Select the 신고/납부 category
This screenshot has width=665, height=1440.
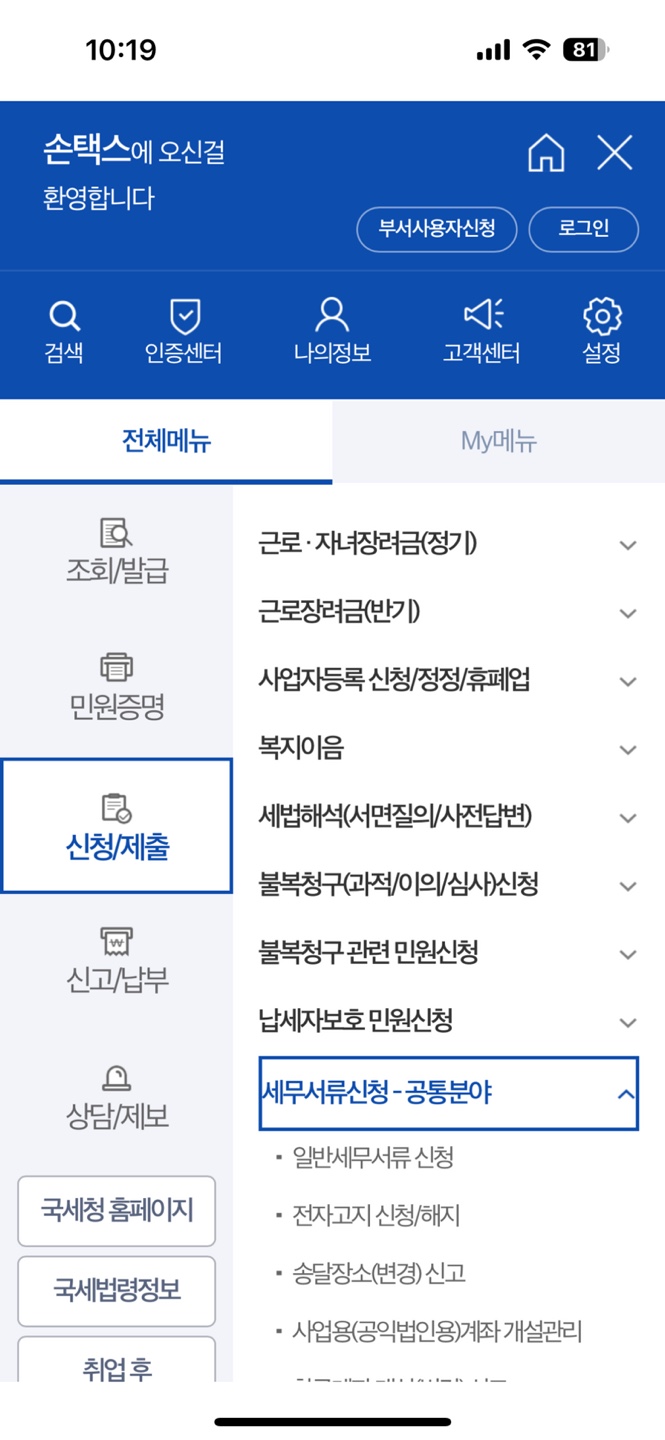tap(117, 962)
